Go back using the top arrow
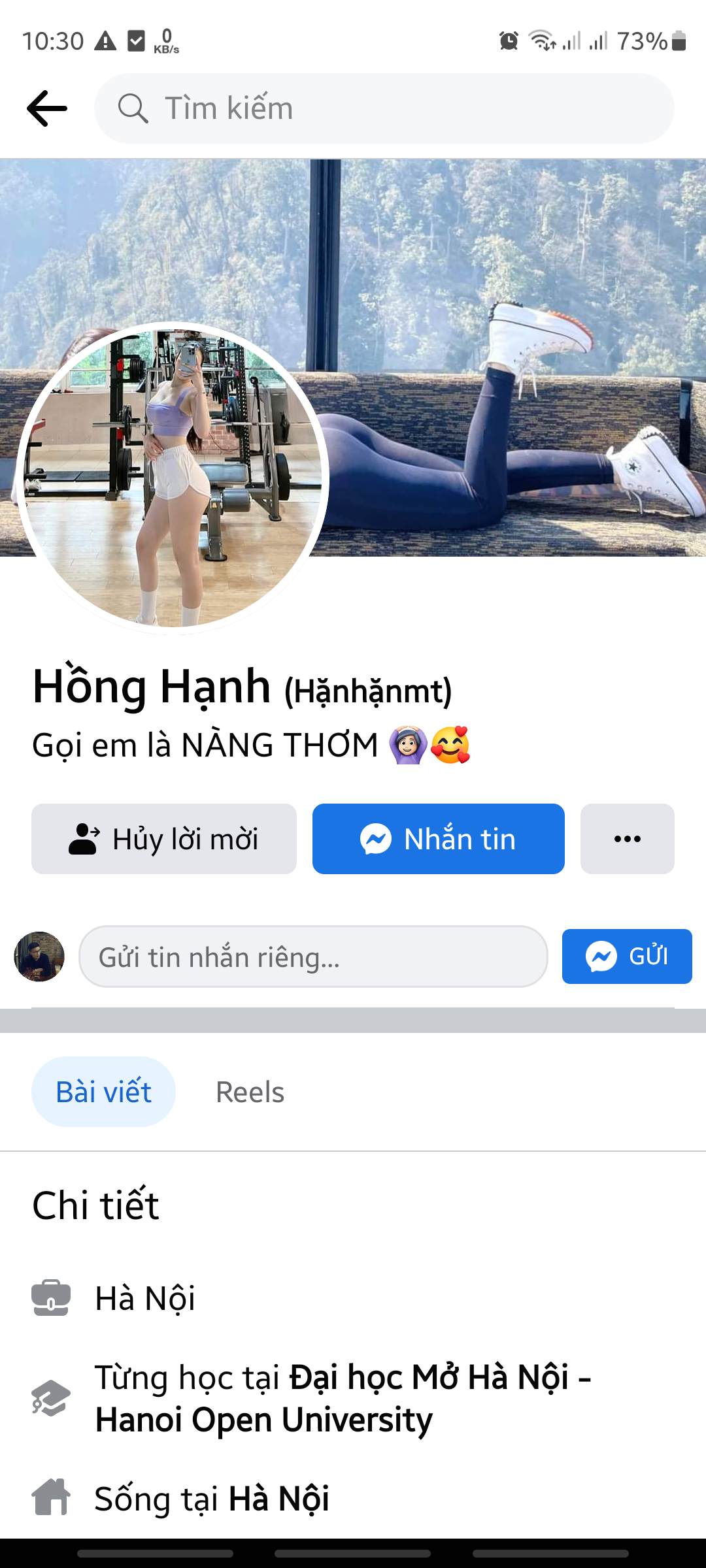The height and width of the screenshot is (1568, 706). point(47,108)
